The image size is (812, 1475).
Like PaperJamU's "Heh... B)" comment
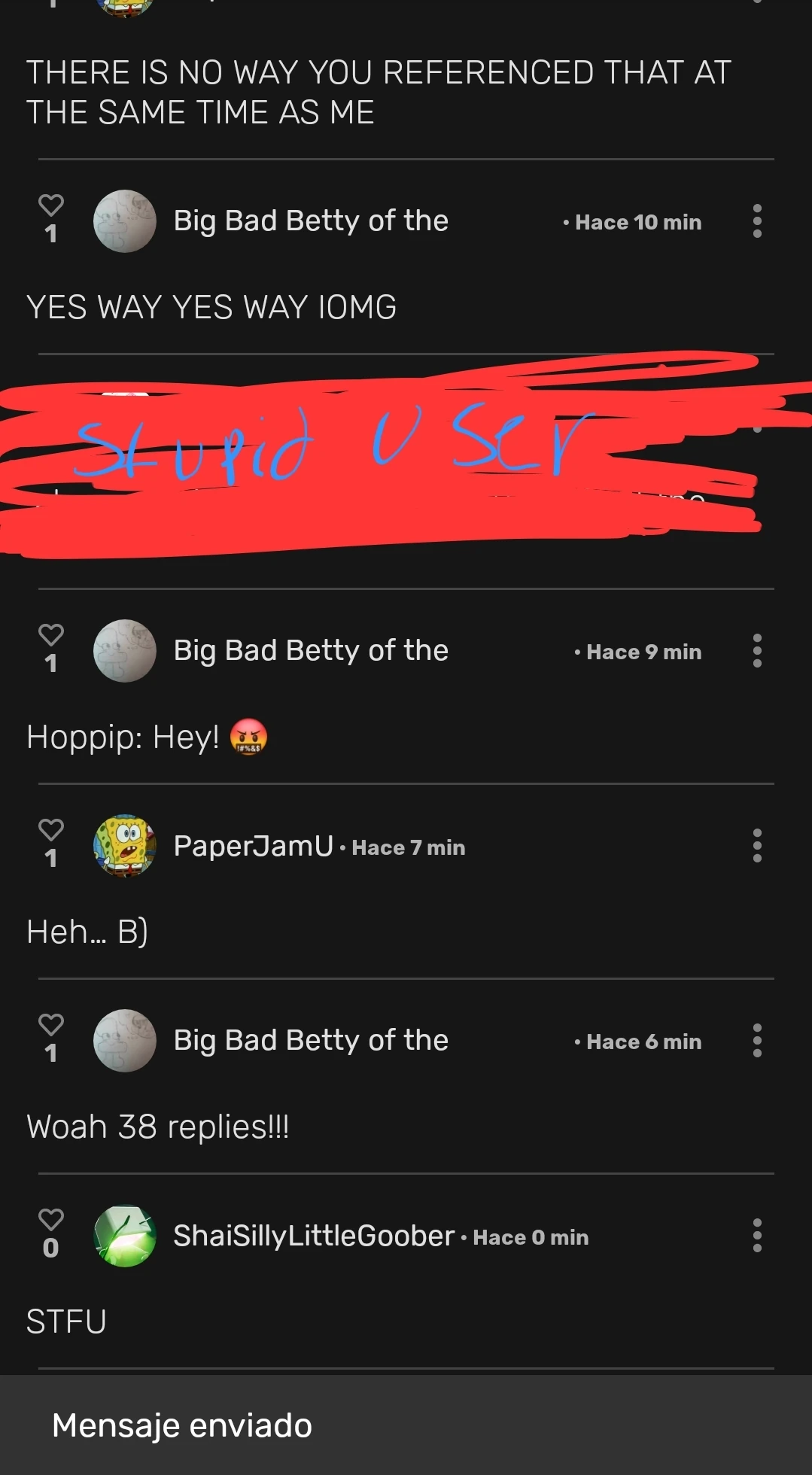coord(50,830)
